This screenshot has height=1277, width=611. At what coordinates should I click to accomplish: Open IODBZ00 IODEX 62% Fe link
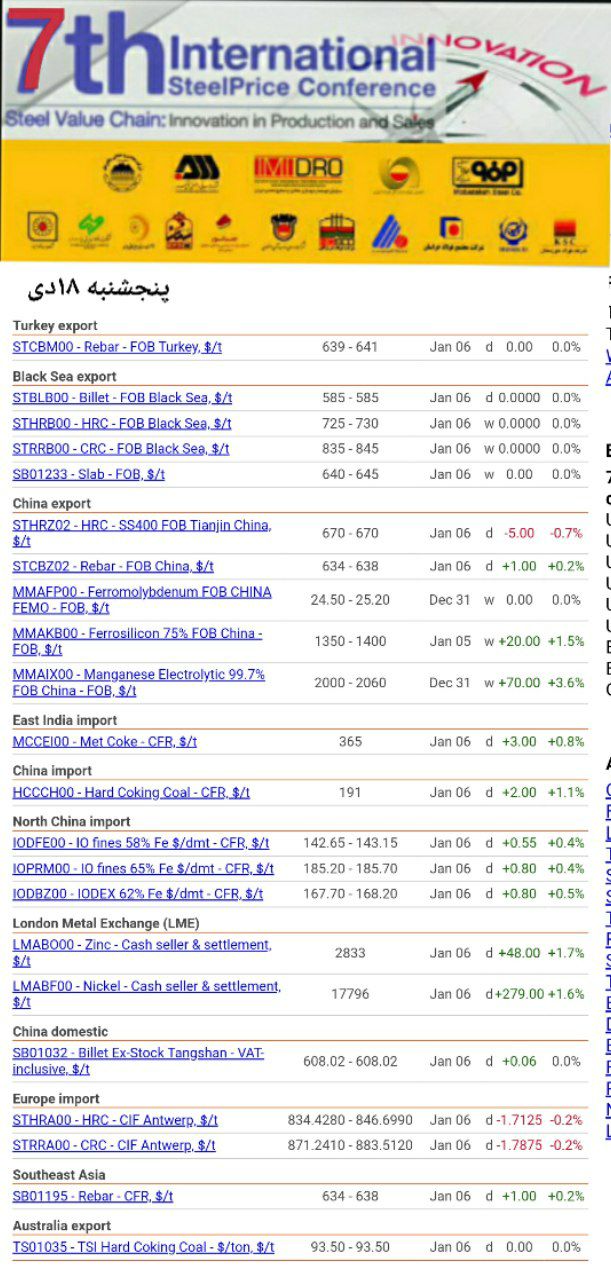coord(138,894)
